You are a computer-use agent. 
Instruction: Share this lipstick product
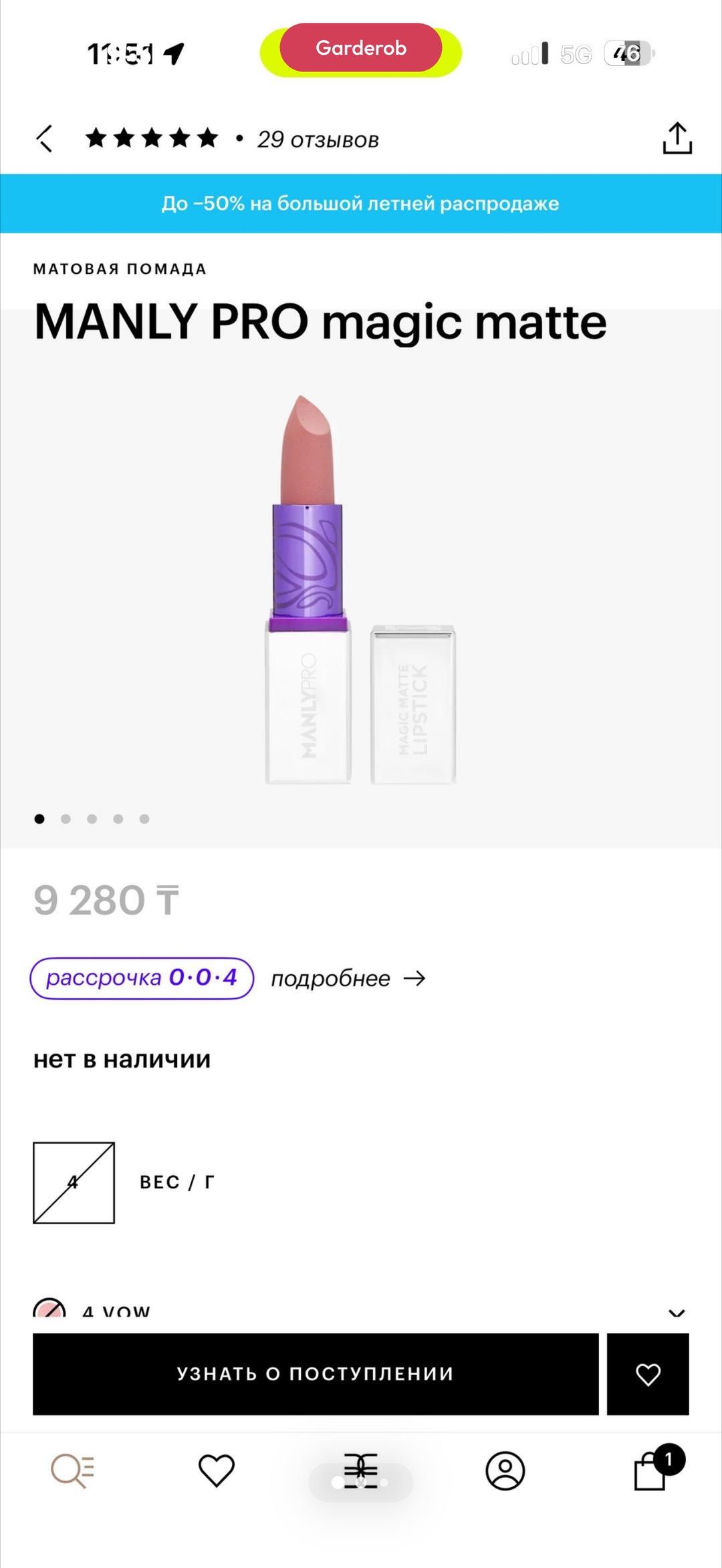point(677,138)
